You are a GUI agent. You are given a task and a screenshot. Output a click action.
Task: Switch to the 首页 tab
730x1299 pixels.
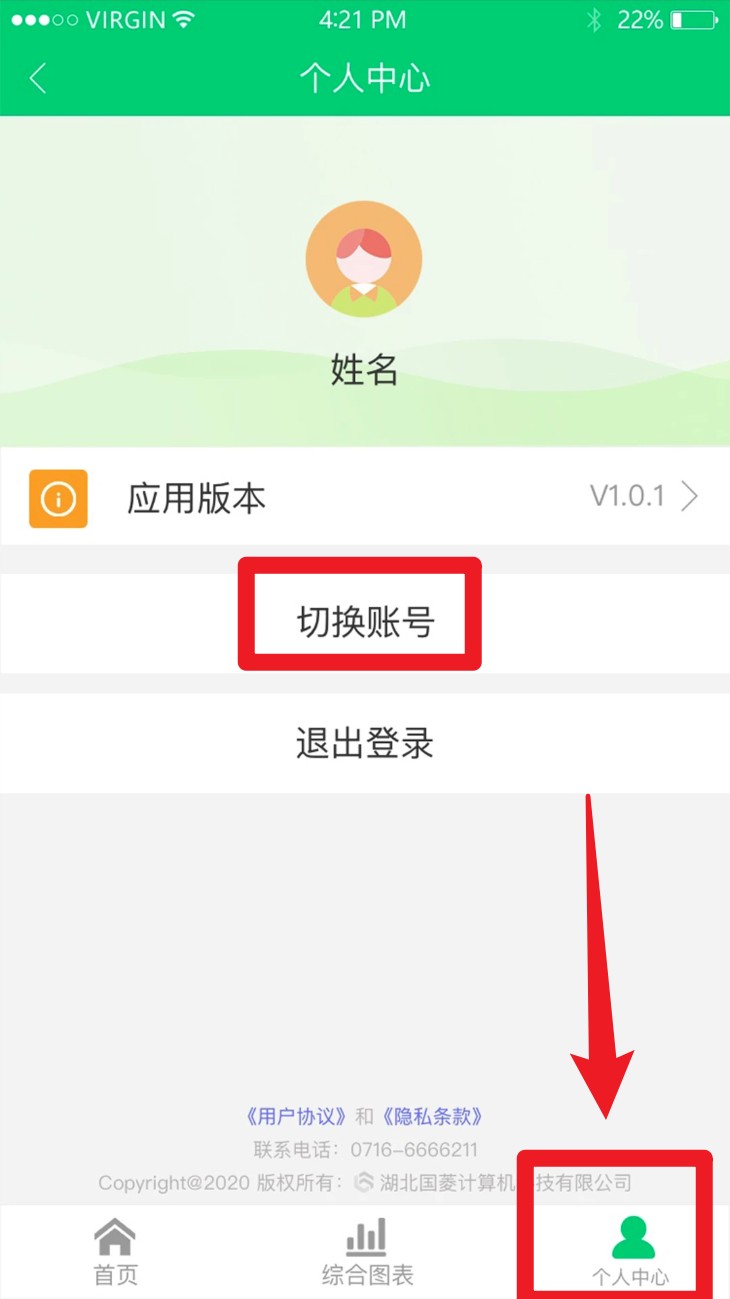click(115, 1252)
